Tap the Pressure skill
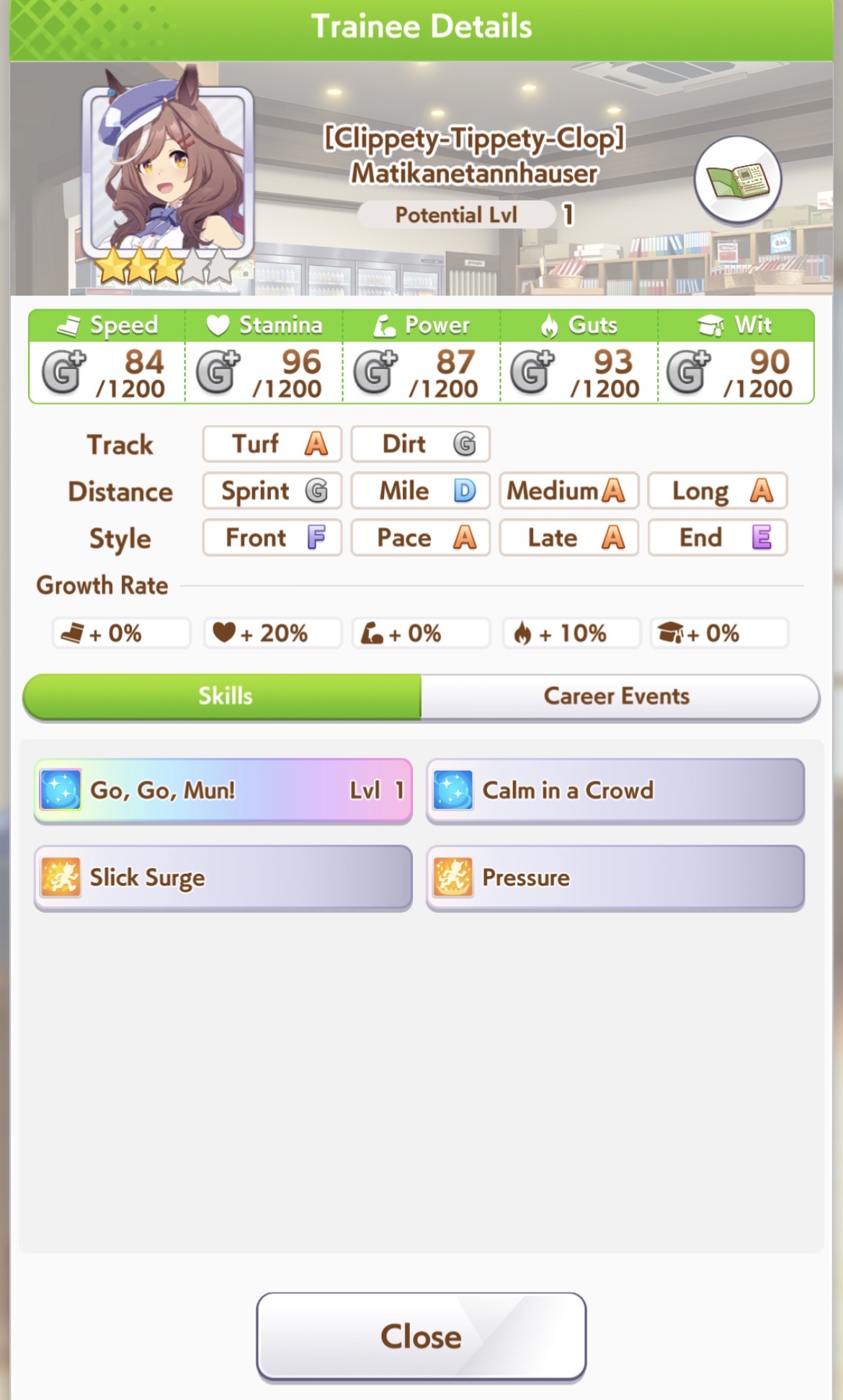This screenshot has height=1400, width=843. [615, 878]
